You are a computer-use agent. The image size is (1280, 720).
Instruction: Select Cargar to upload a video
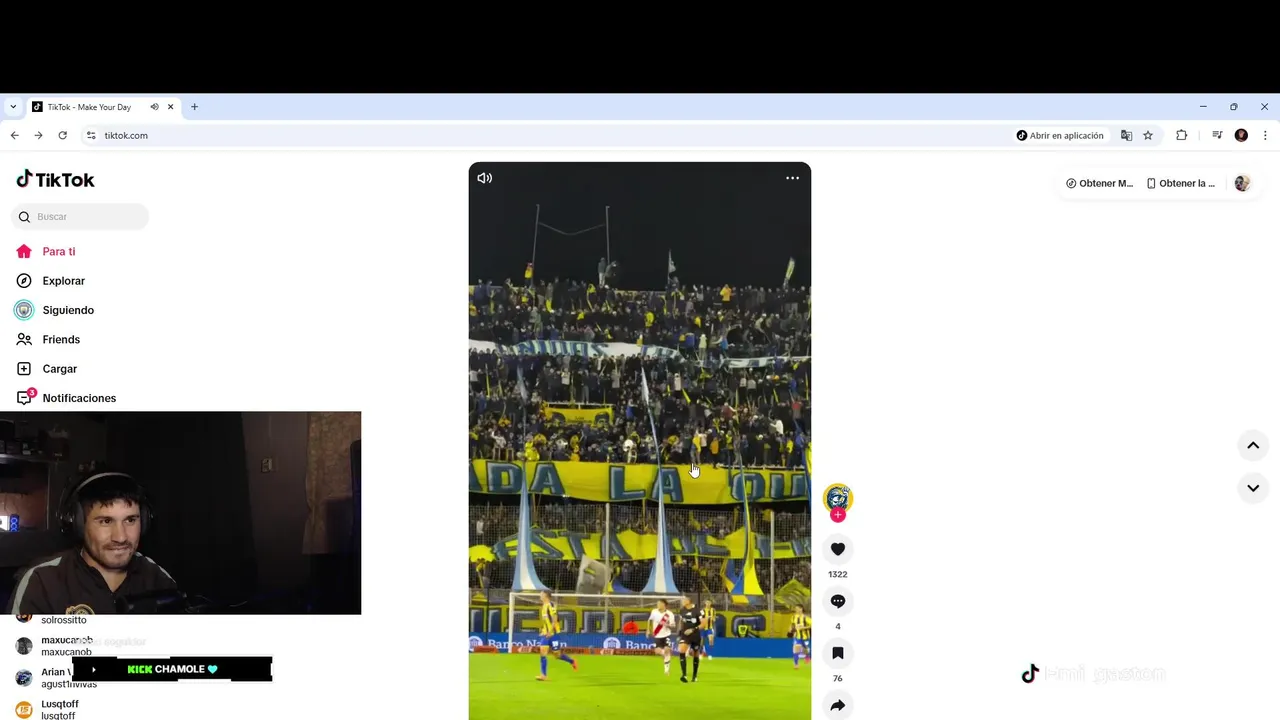click(x=59, y=369)
